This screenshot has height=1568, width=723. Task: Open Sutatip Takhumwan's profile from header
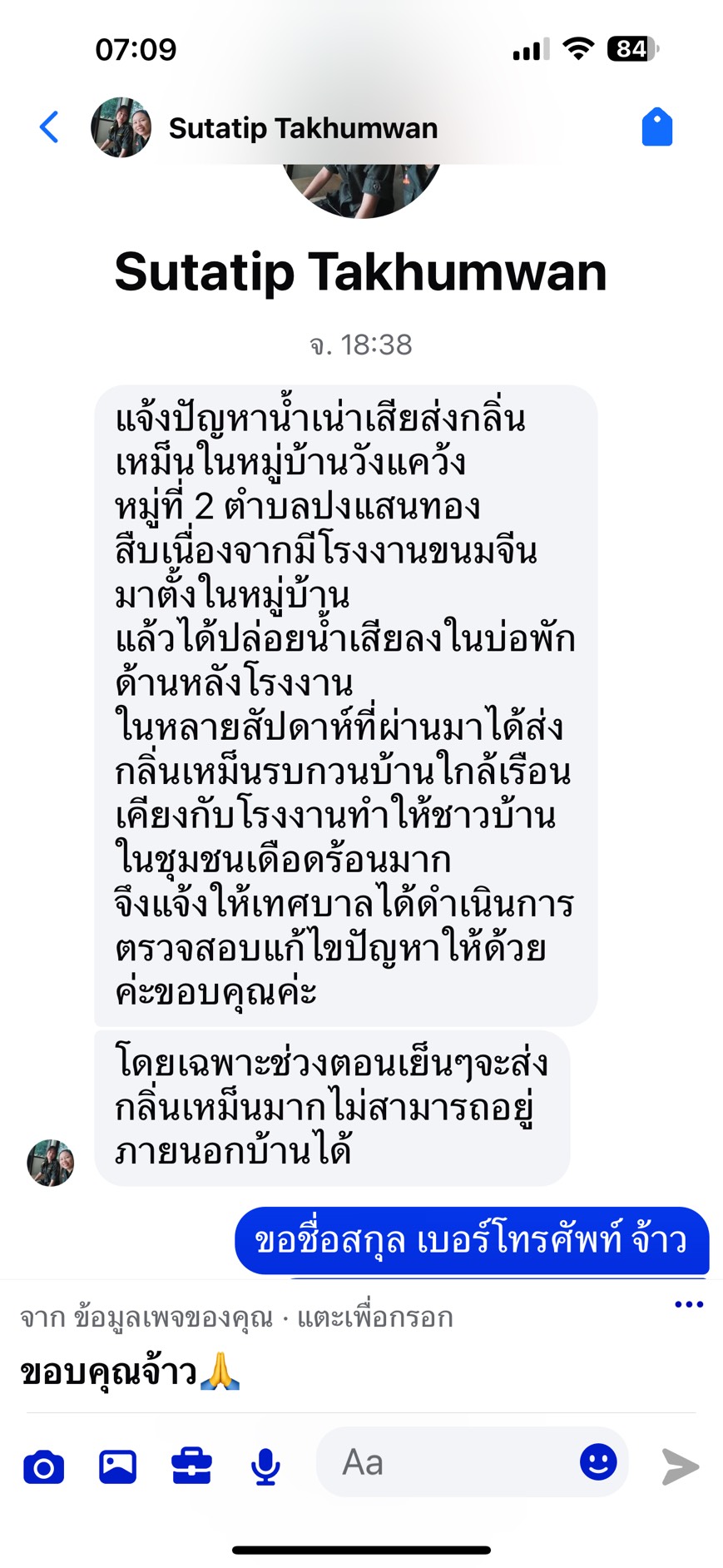tap(303, 128)
